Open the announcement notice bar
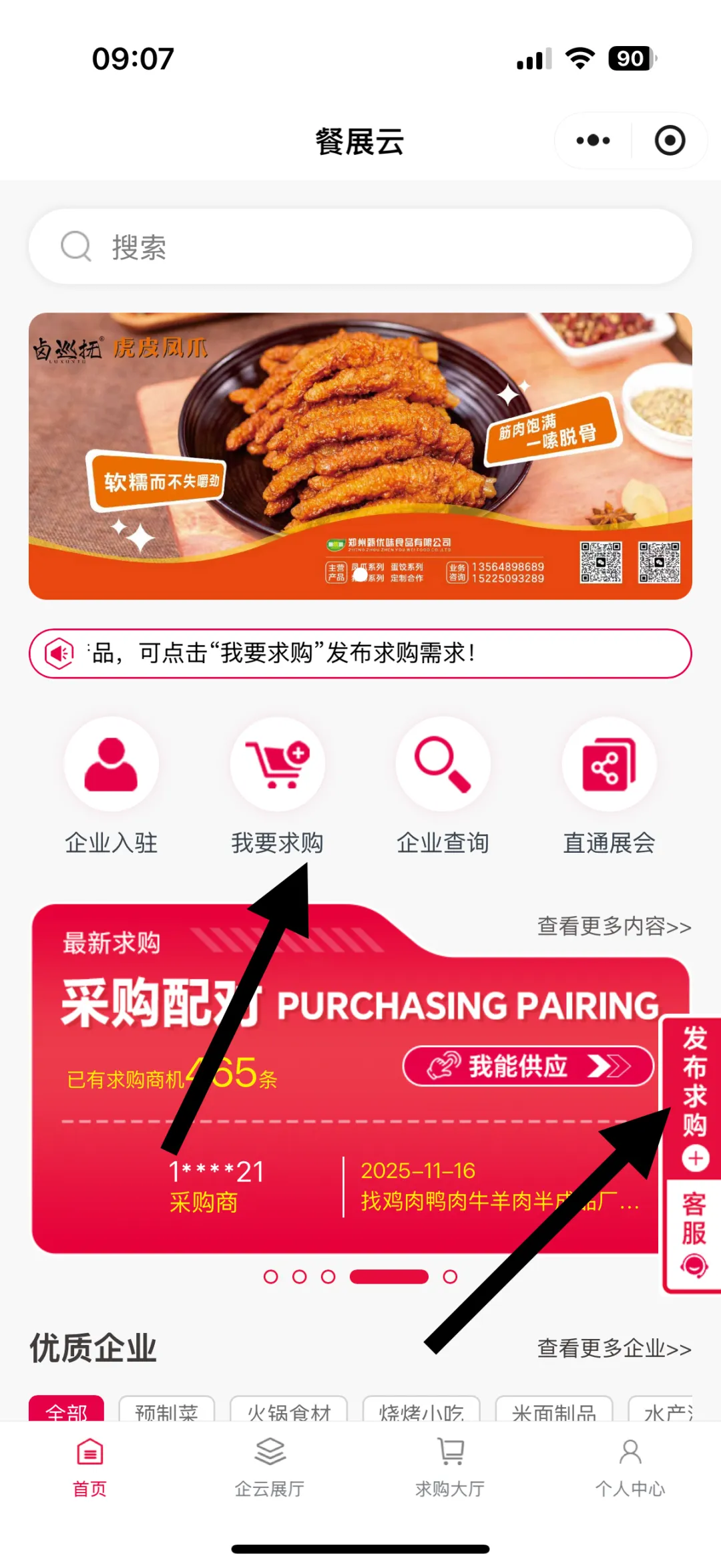Image resolution: width=721 pixels, height=1568 pixels. [x=360, y=653]
